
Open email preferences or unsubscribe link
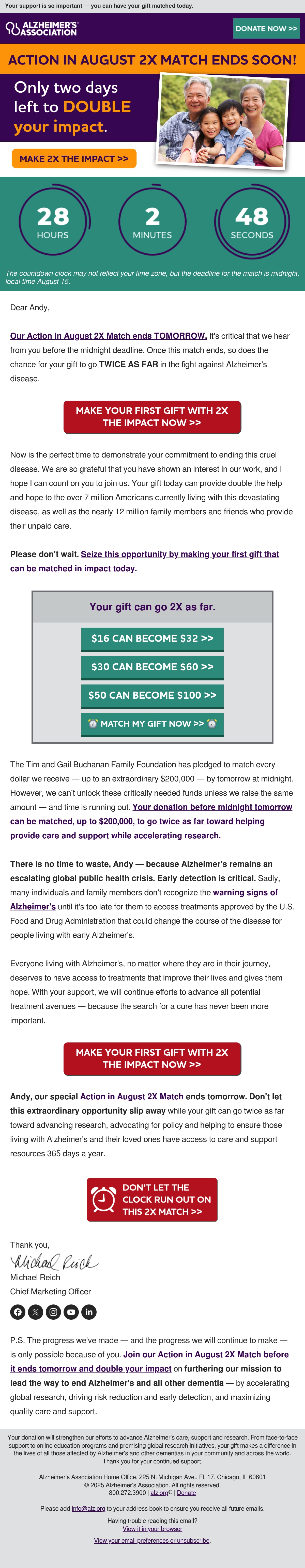point(151,1541)
